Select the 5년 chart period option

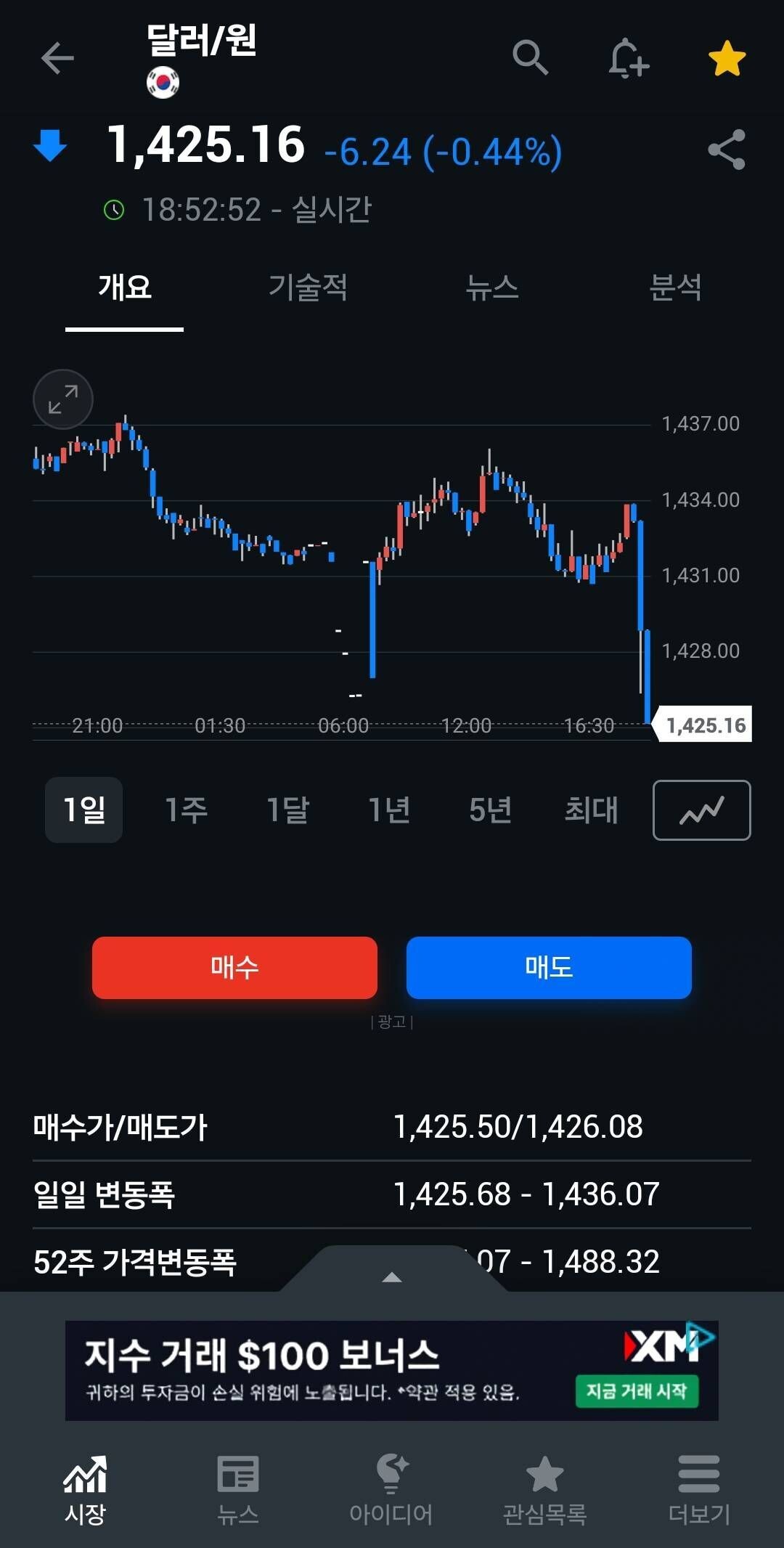click(x=490, y=810)
